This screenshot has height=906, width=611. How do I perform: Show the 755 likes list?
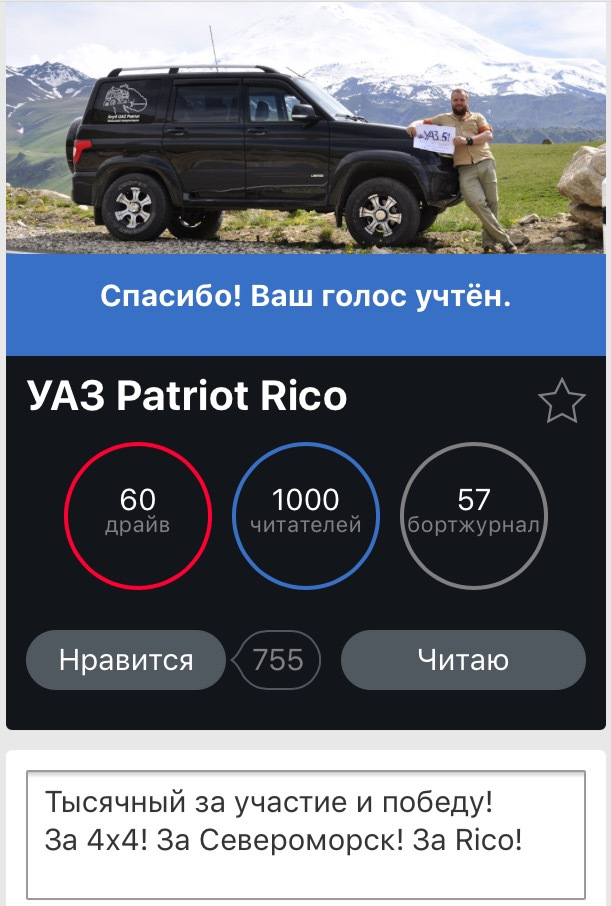point(279,660)
